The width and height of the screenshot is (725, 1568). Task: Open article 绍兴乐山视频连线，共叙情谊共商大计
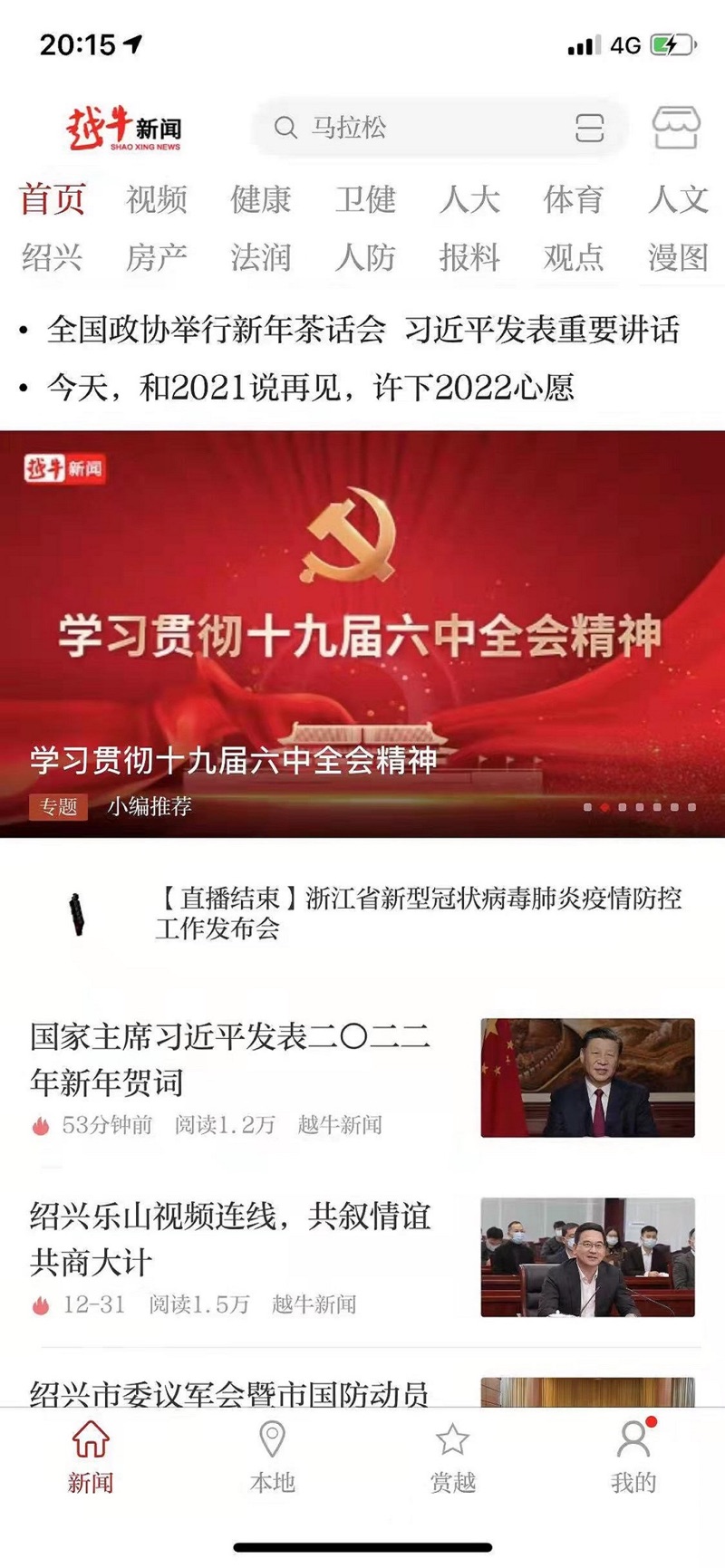click(231, 1238)
